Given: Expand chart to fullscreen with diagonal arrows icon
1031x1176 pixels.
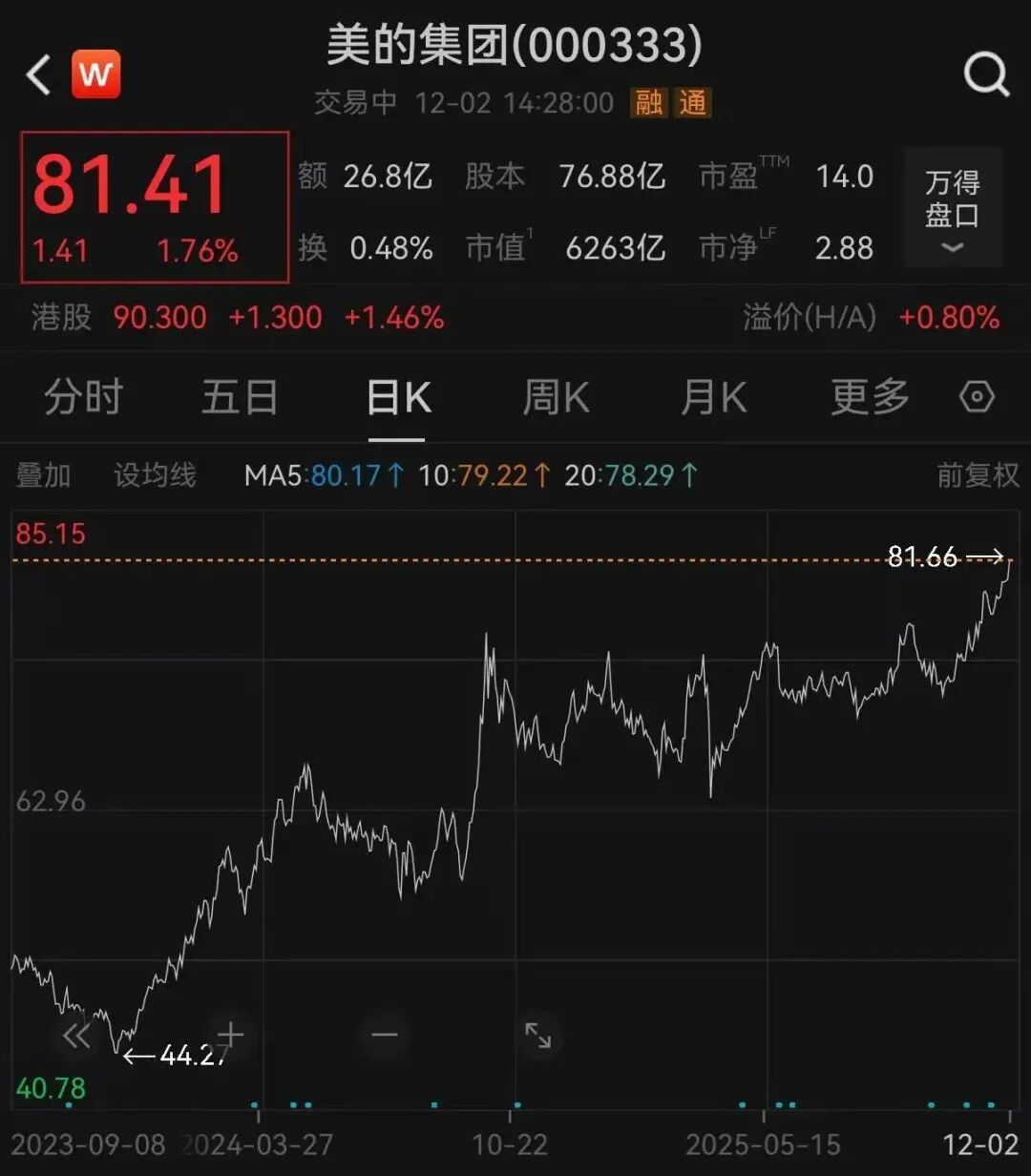Looking at the screenshot, I should point(540,1036).
